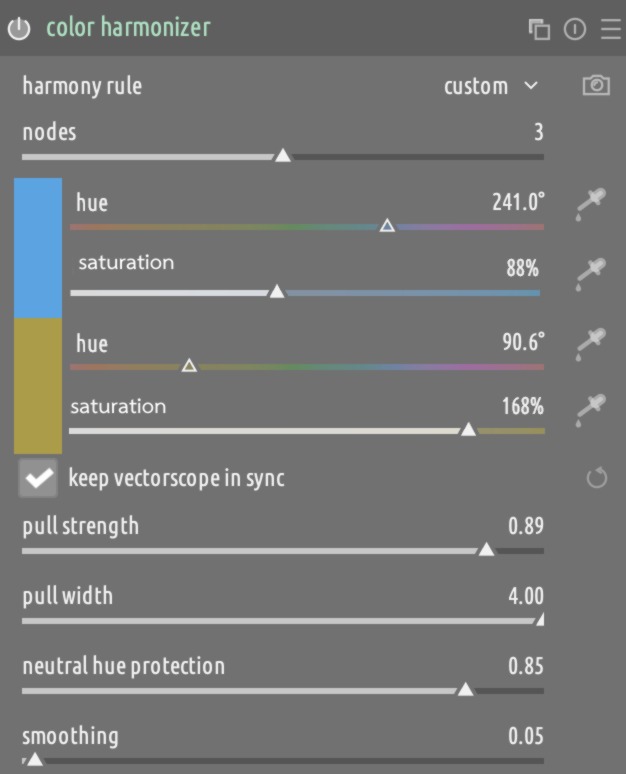626x774 pixels.
Task: Expand the harmony rule custom dropdown
Action: tap(491, 86)
